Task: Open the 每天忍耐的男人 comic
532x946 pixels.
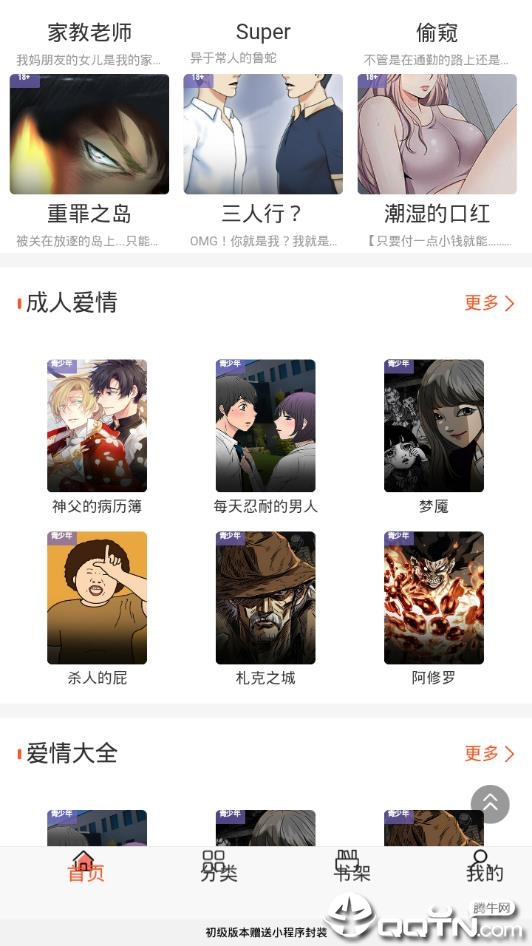Action: (x=265, y=425)
